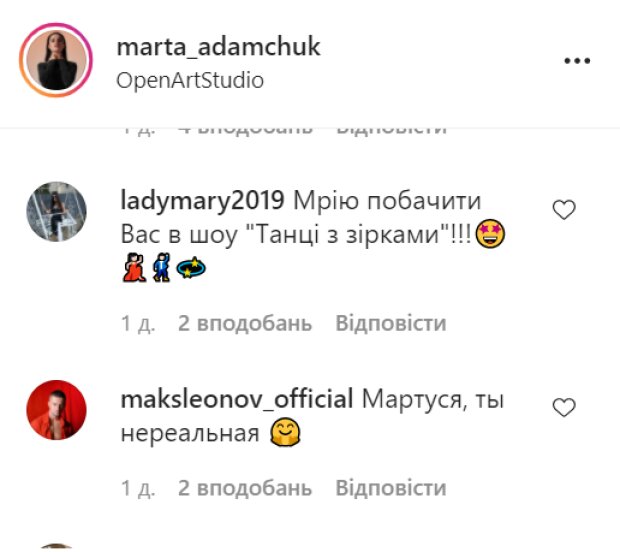The image size is (620, 552).
Task: Open the three-dot overflow menu
Action: click(578, 60)
